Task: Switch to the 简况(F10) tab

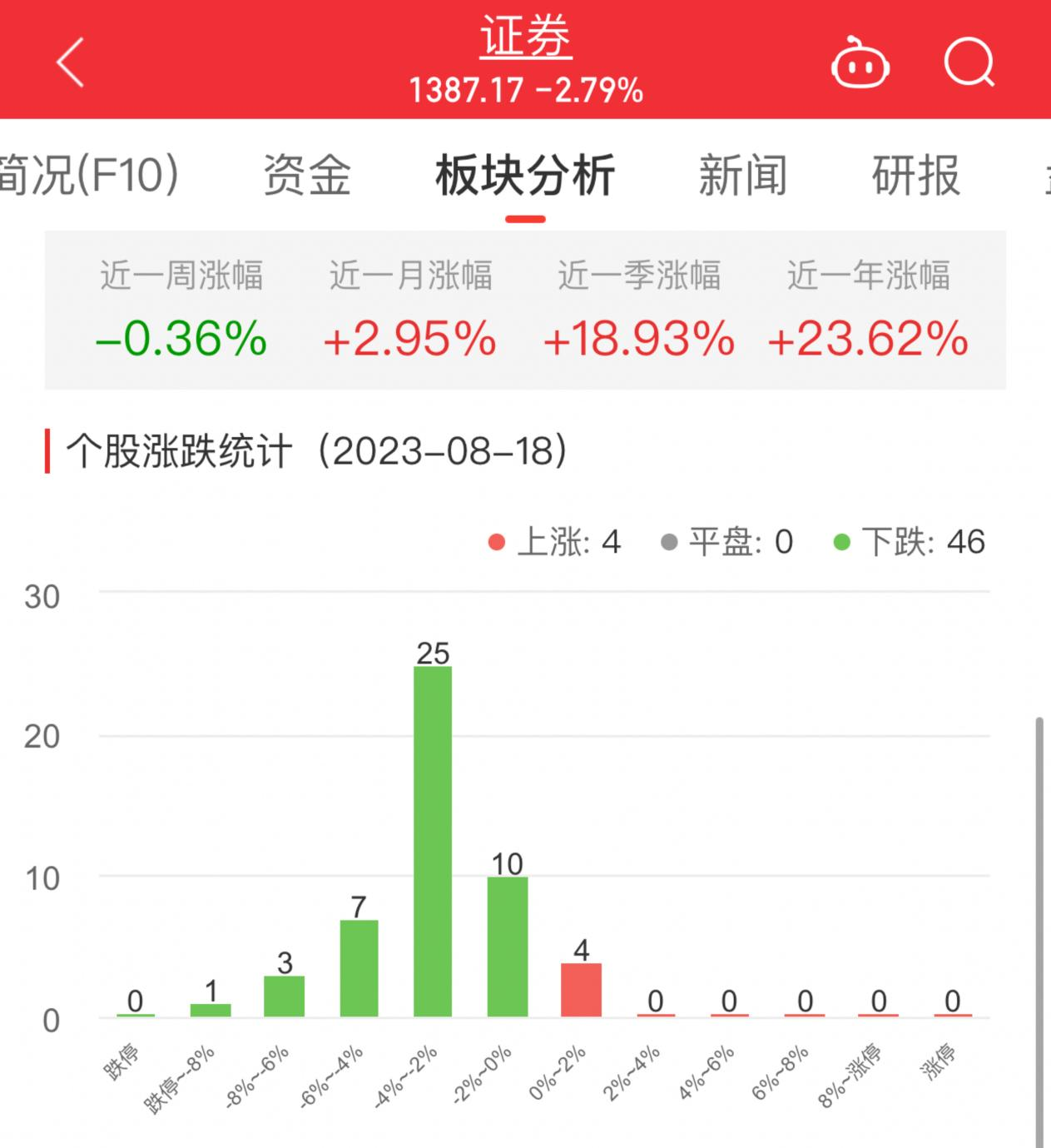Action: [88, 175]
